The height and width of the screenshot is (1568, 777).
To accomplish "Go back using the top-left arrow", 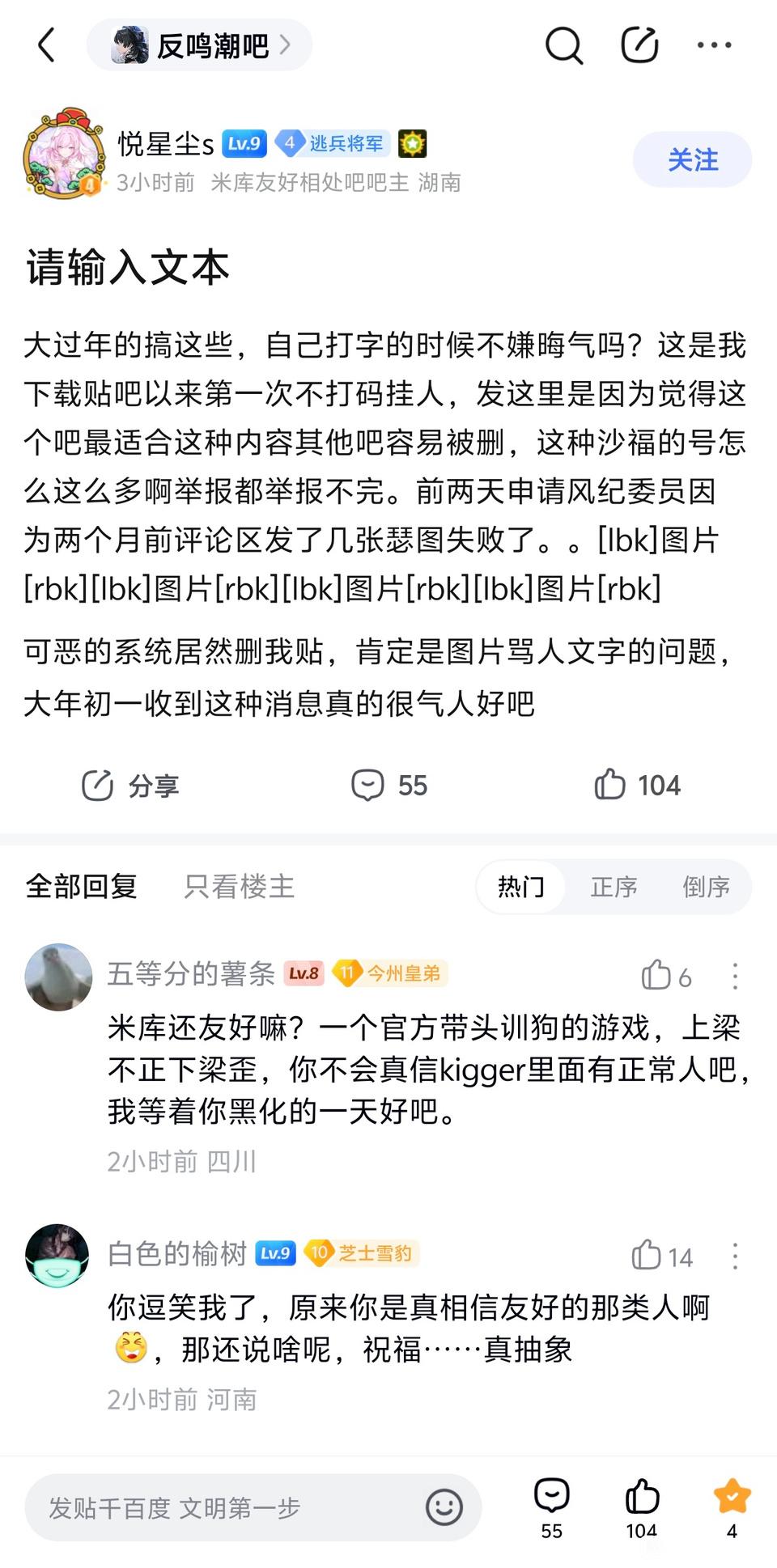I will coord(47,45).
